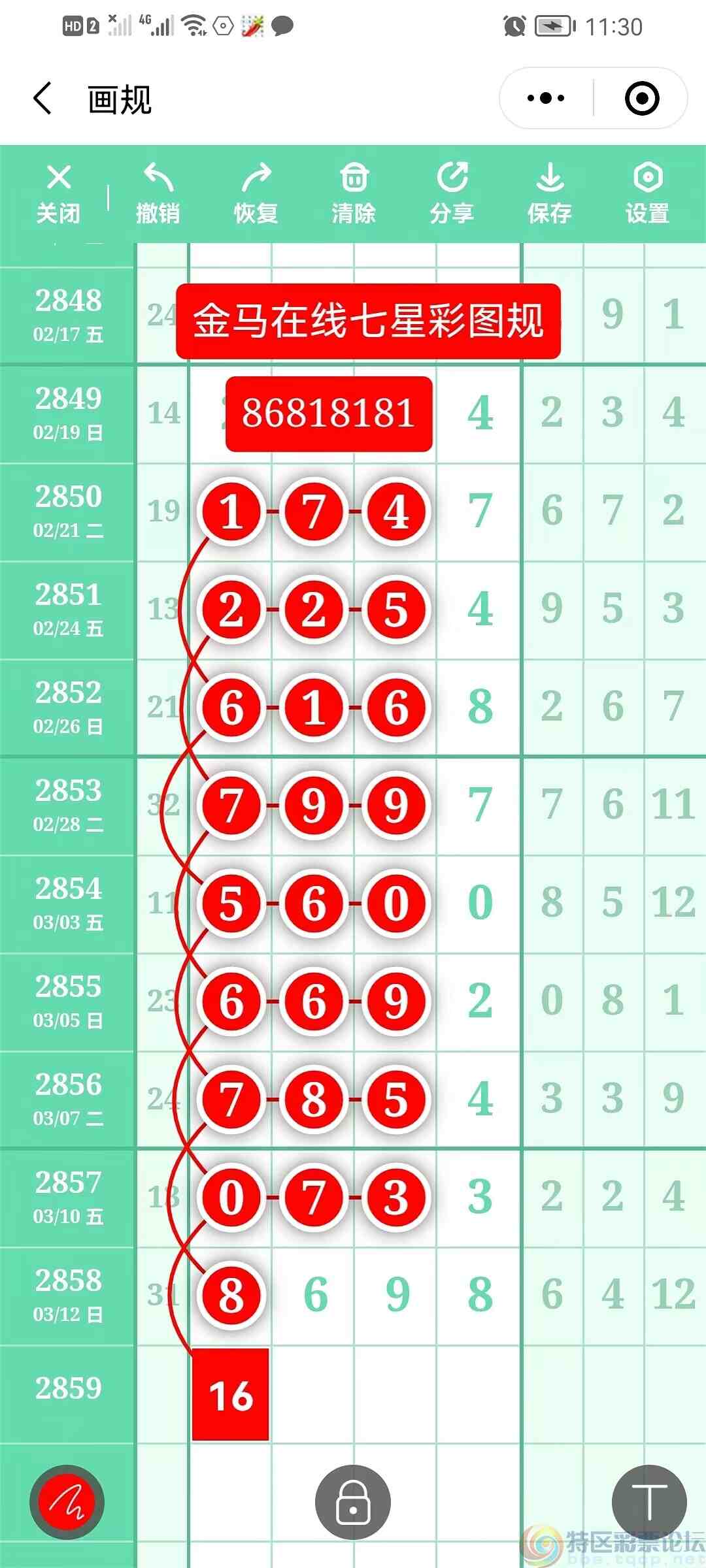Save the chart image with 保存

[550, 194]
